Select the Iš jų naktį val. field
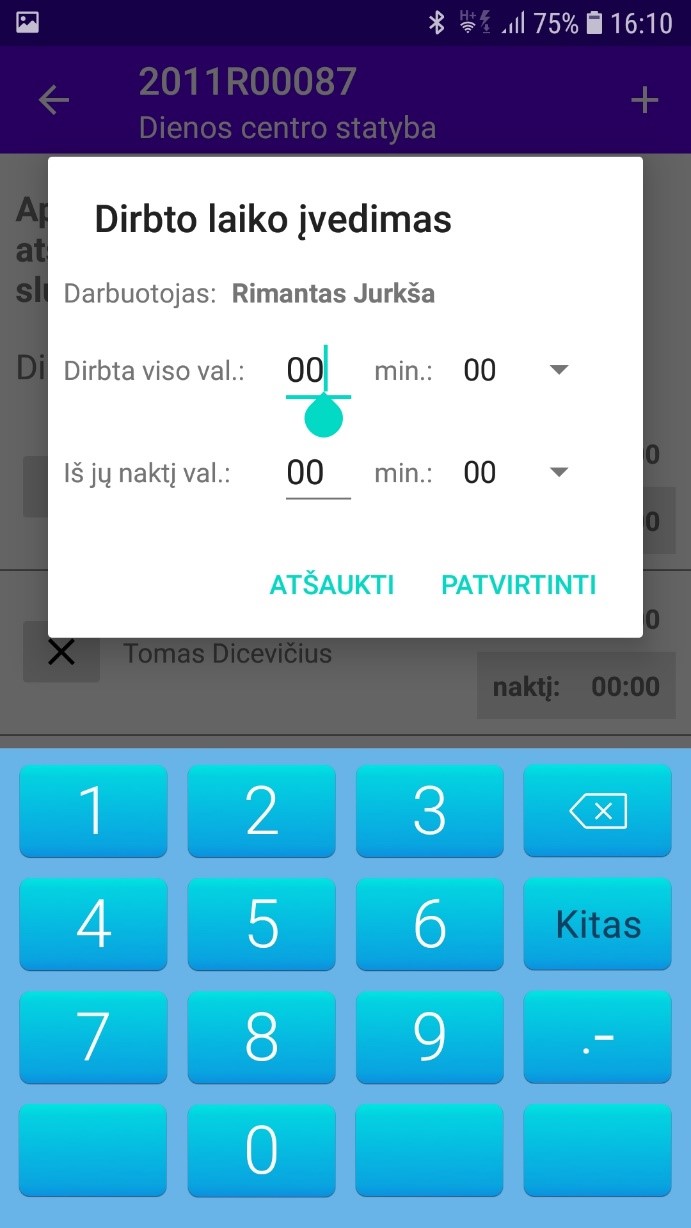Screen dimensions: 691x1228 pyautogui.click(x=318, y=472)
